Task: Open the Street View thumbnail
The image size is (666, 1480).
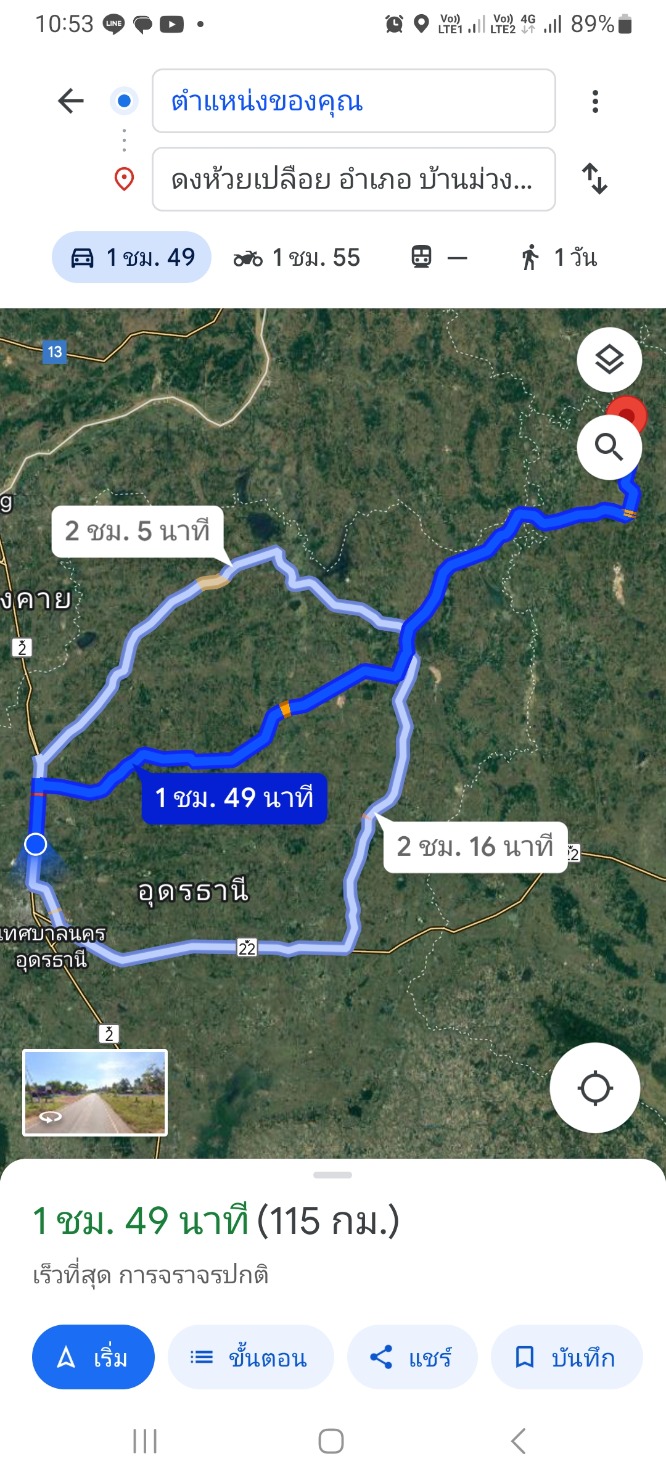Action: pos(95,1092)
